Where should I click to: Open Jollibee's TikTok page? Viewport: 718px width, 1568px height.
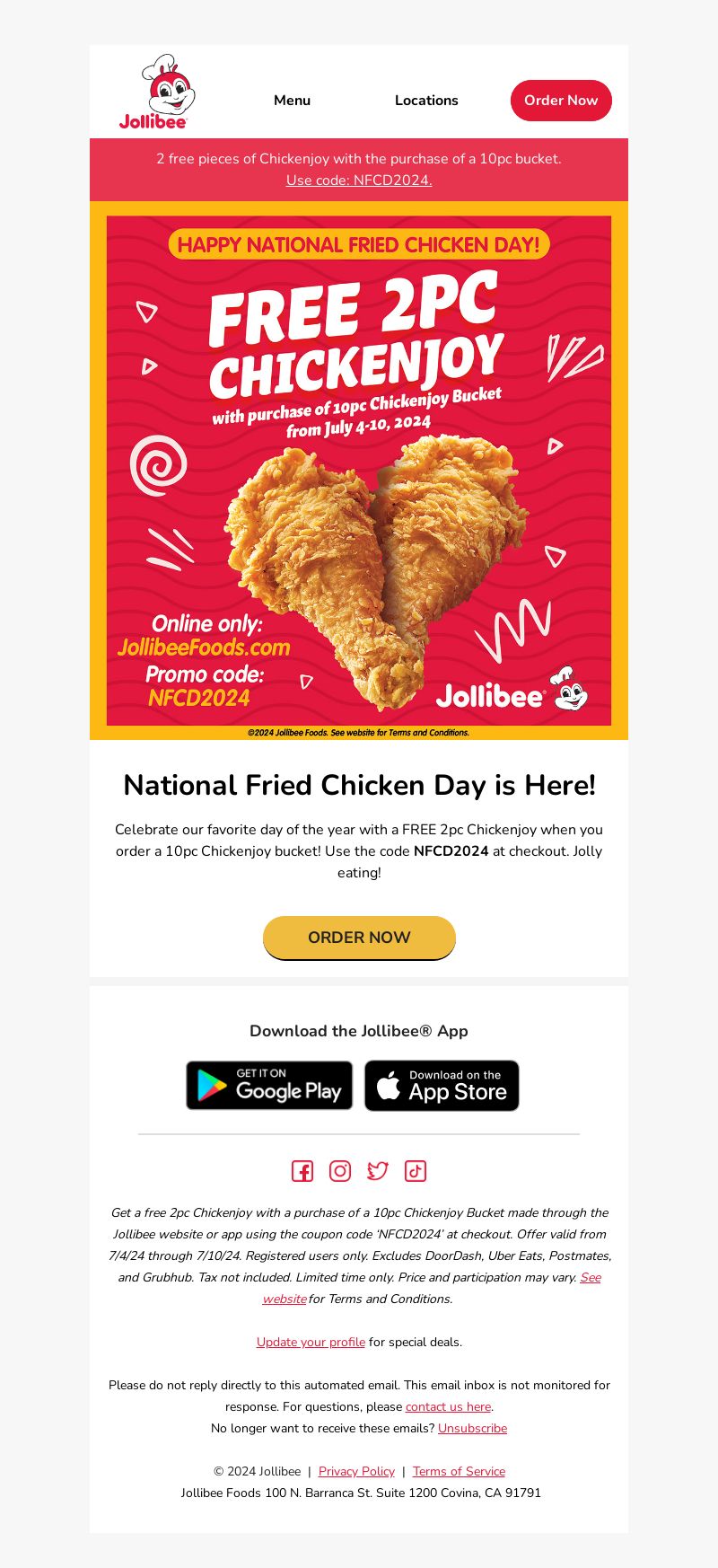(x=416, y=1171)
